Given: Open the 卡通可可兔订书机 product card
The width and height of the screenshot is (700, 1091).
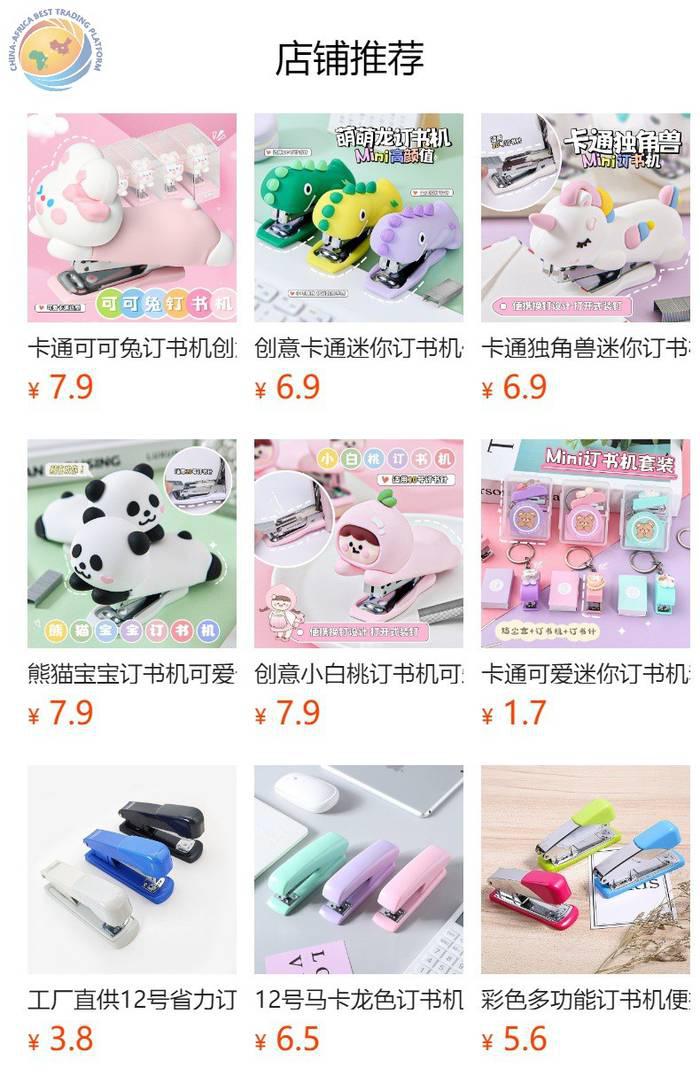Looking at the screenshot, I should click(132, 218).
